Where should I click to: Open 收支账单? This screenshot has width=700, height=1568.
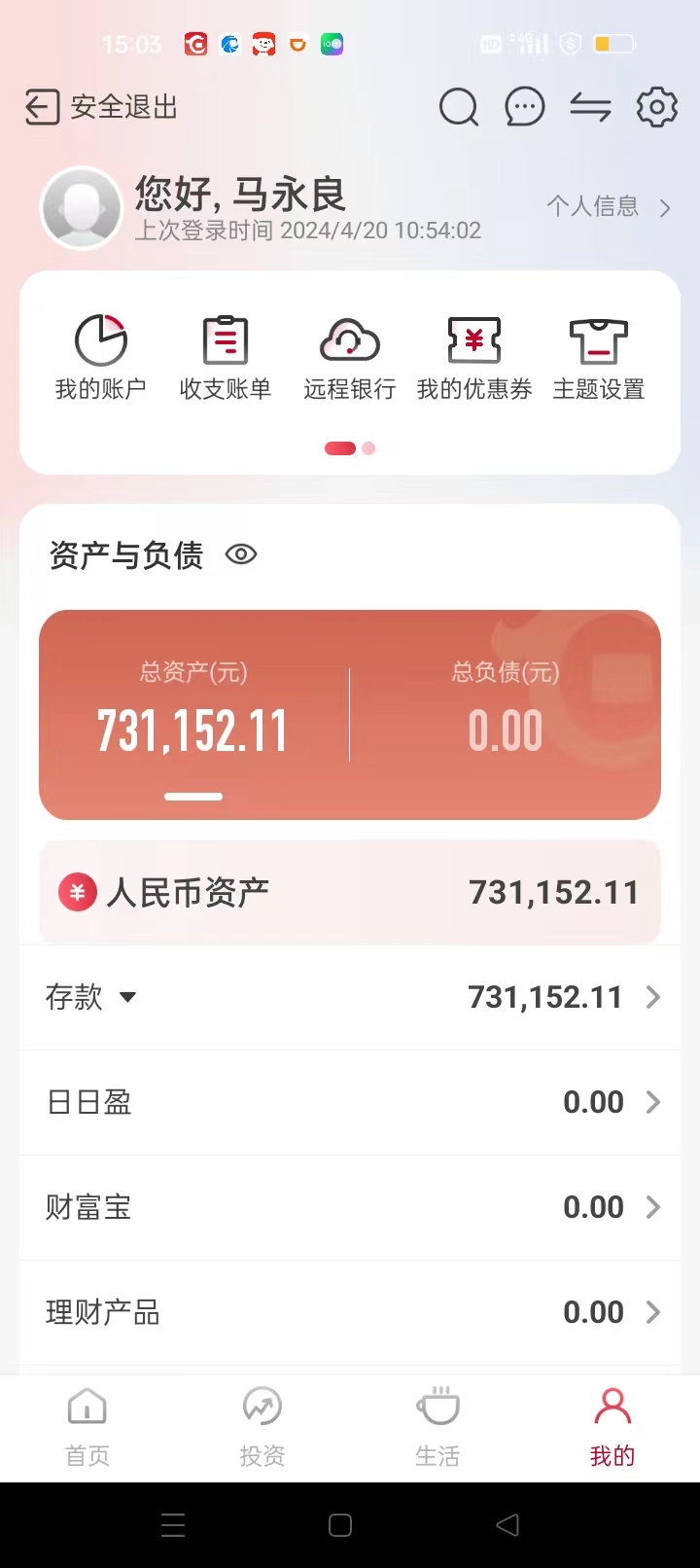tap(226, 357)
